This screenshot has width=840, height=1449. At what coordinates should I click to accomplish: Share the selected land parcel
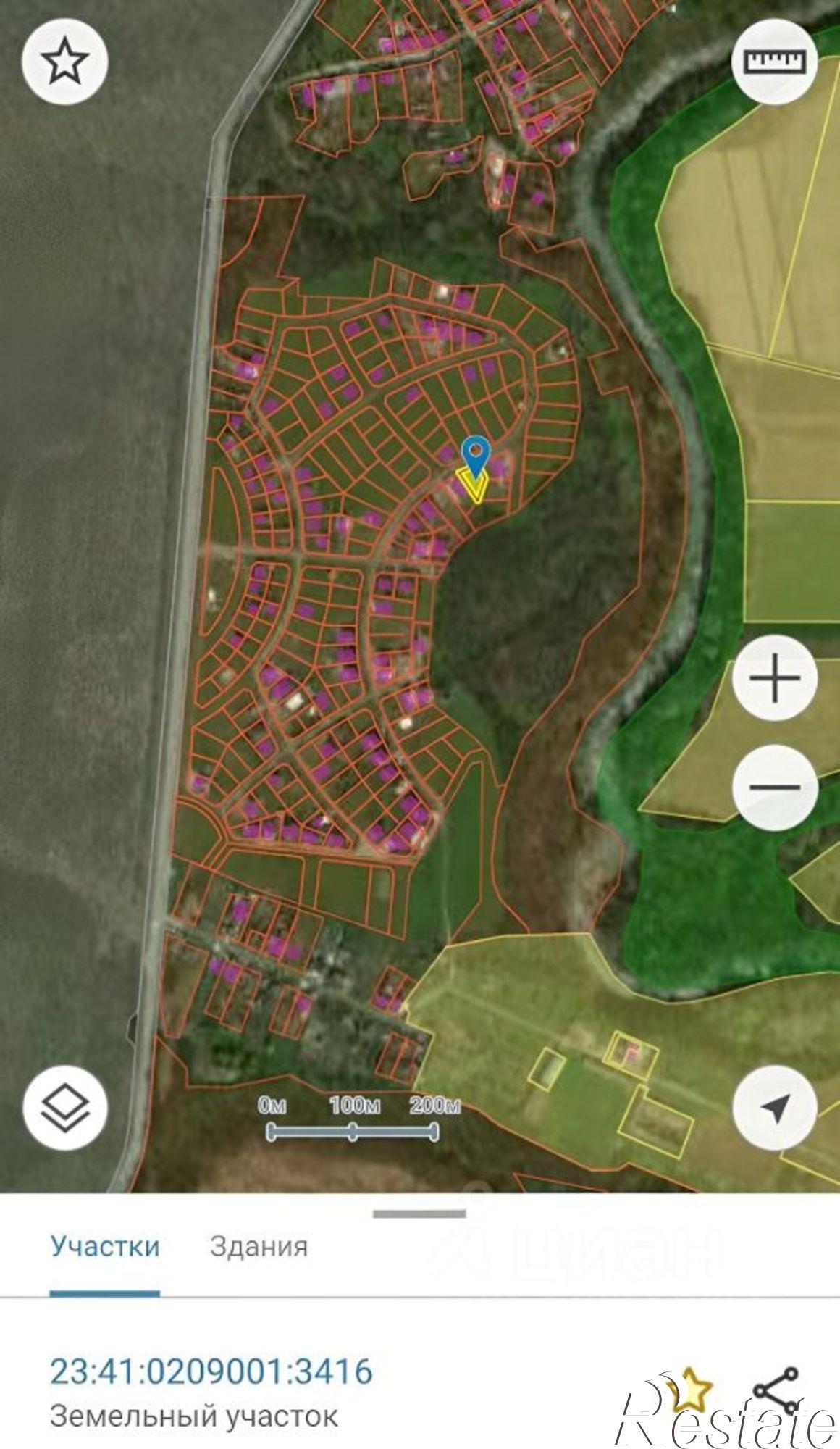776,1388
